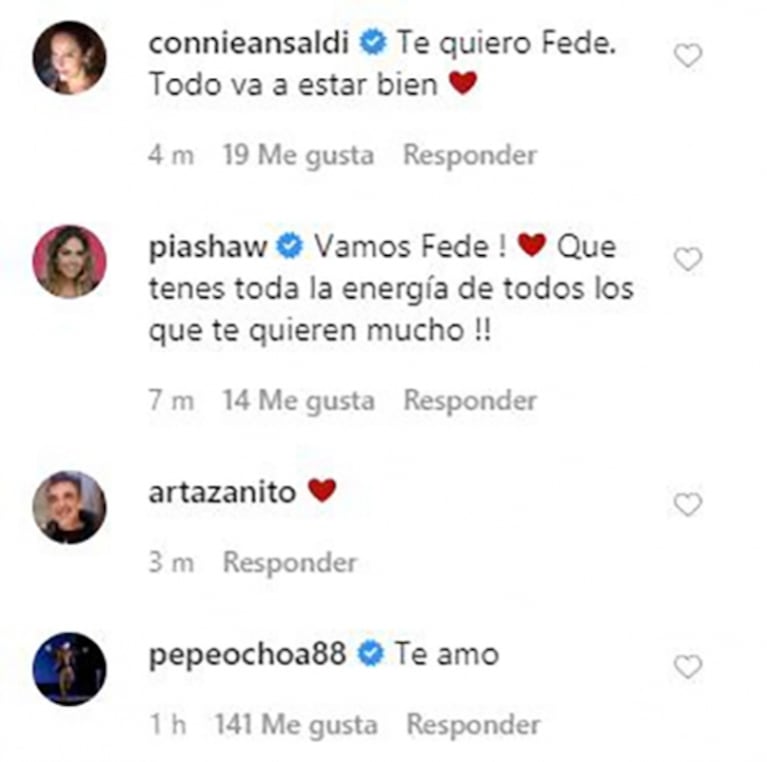Reply to pepeochoa88's comment
767x762 pixels.
(472, 724)
